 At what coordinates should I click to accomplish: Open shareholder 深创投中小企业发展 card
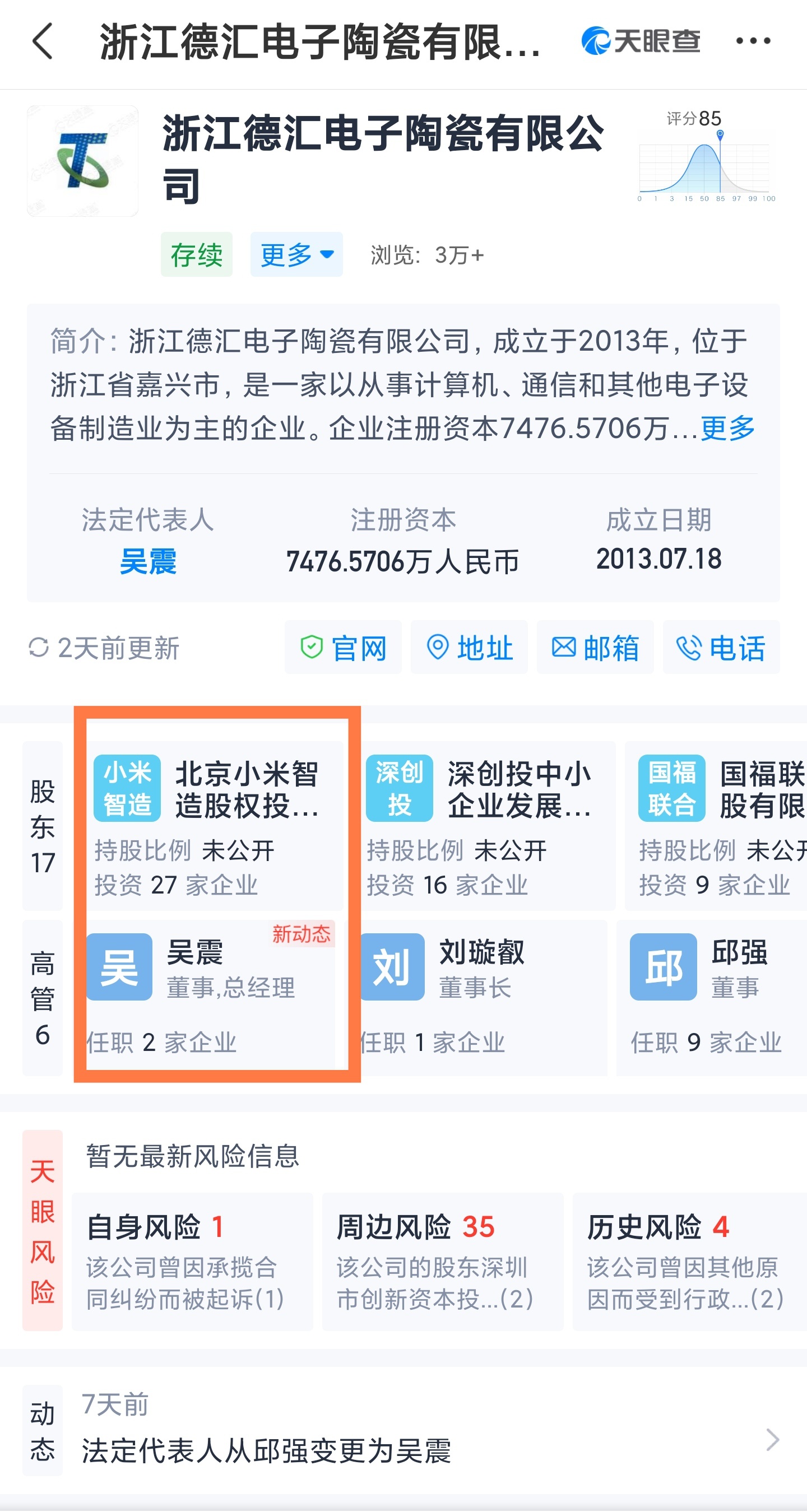[488, 826]
